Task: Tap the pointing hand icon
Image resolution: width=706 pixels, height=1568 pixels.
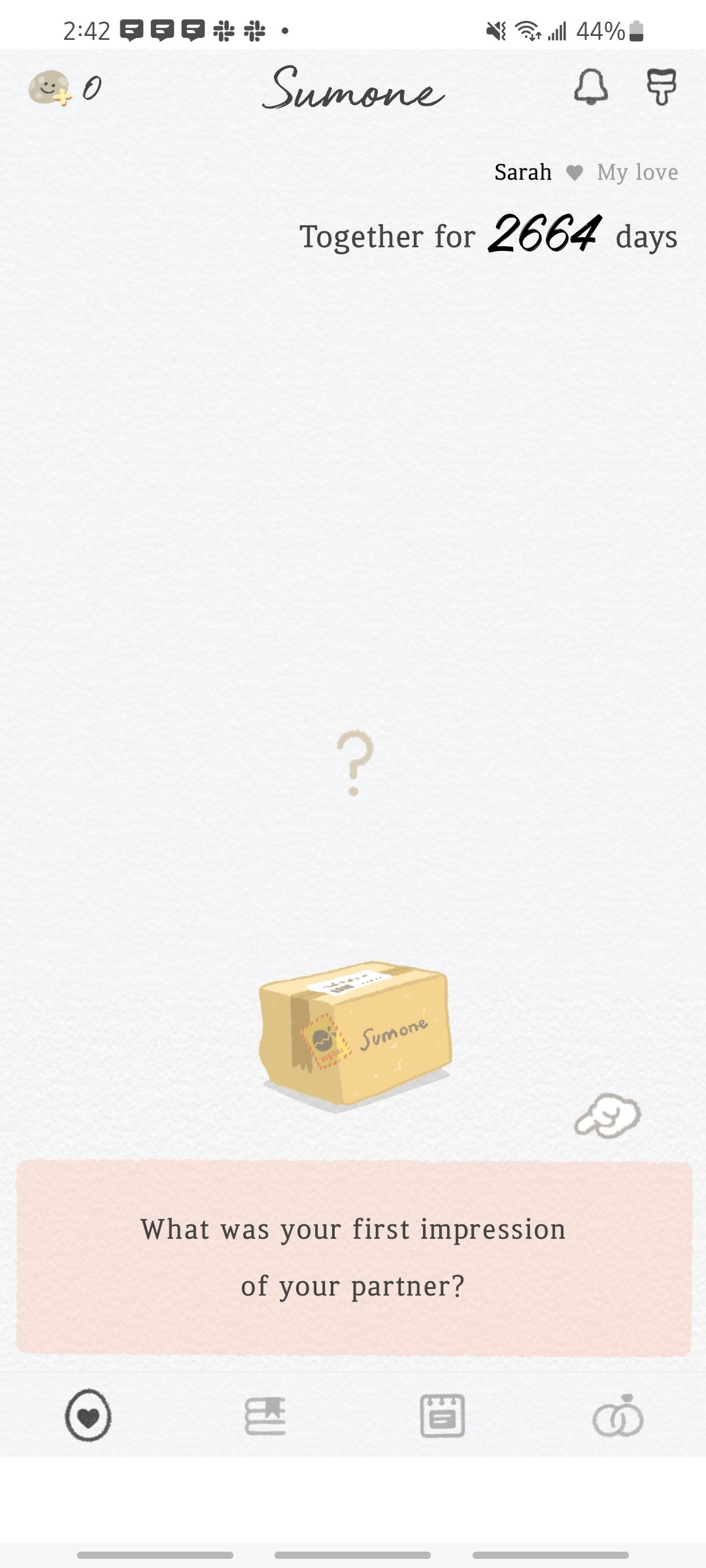Action: (607, 1116)
